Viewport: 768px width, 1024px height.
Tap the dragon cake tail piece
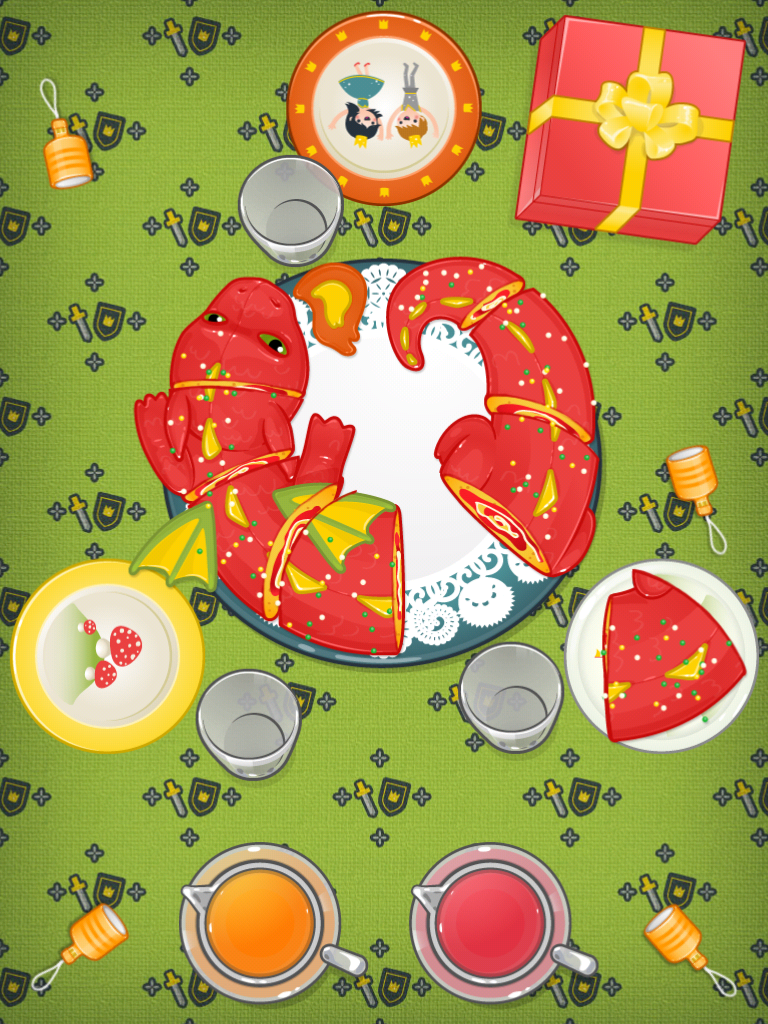click(x=455, y=306)
